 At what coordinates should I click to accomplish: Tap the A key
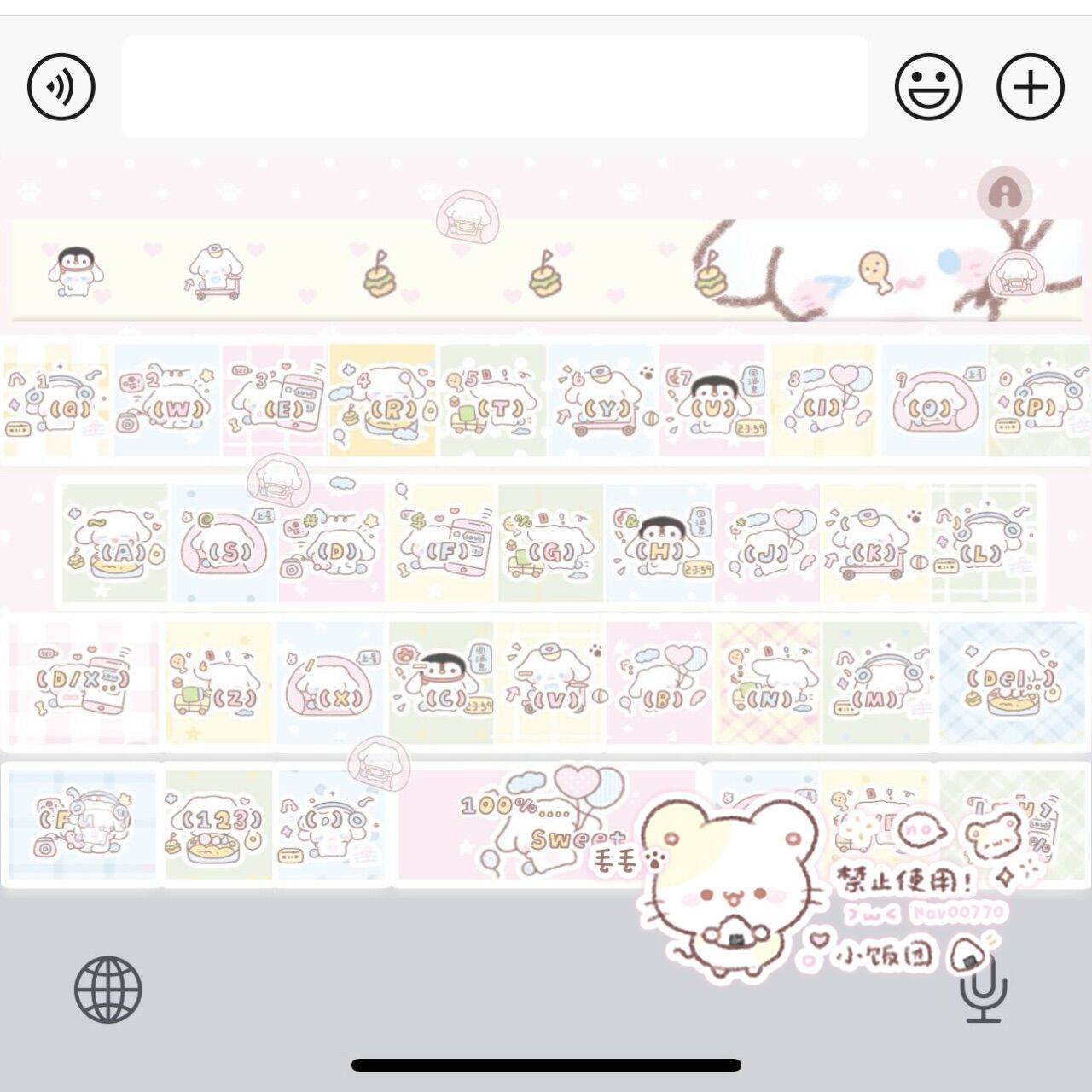pos(115,544)
